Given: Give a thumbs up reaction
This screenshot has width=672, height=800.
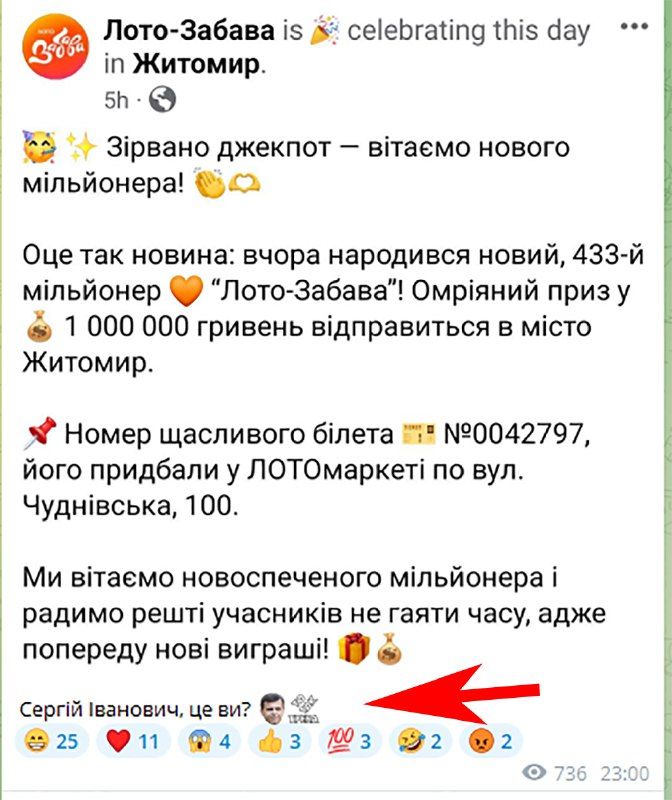Looking at the screenshot, I should [279, 742].
